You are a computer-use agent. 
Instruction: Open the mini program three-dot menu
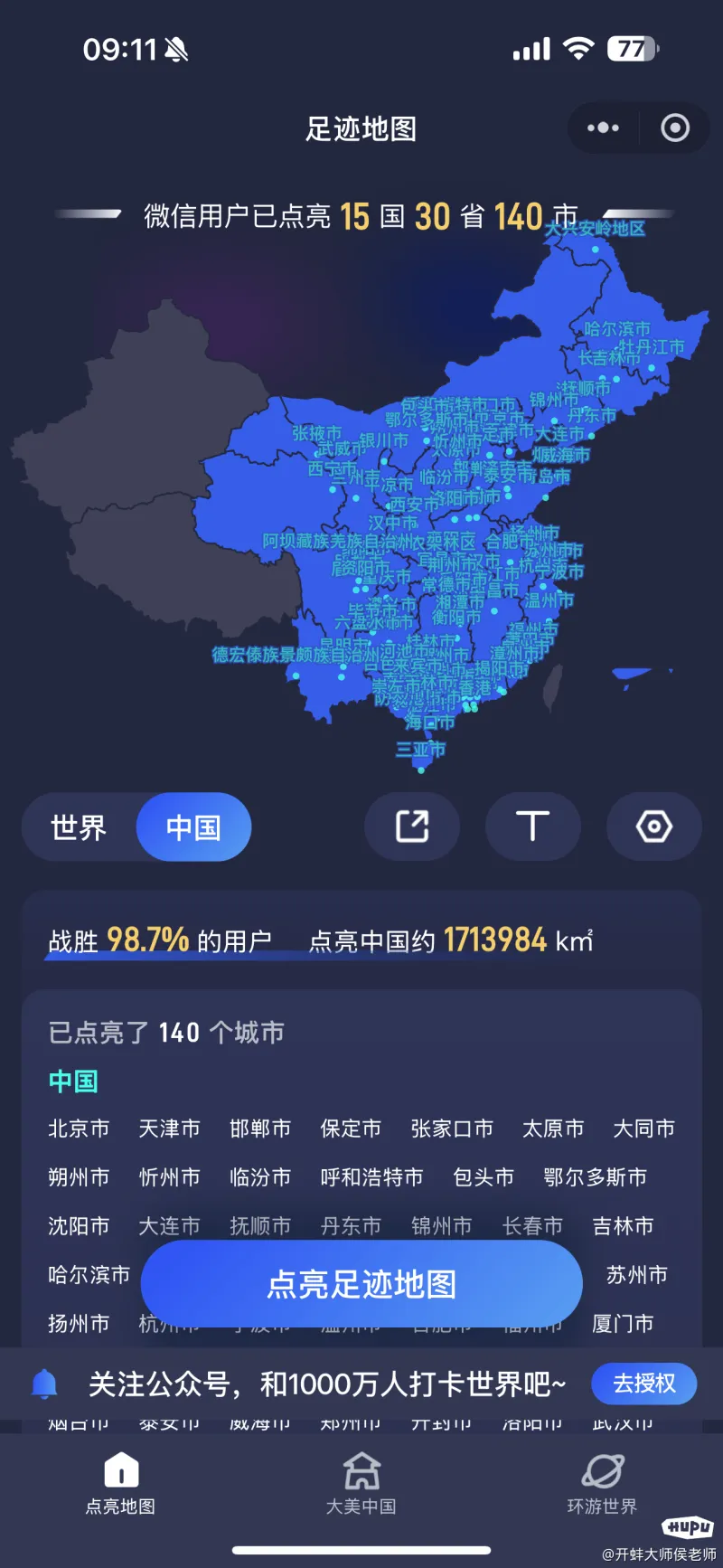point(603,128)
